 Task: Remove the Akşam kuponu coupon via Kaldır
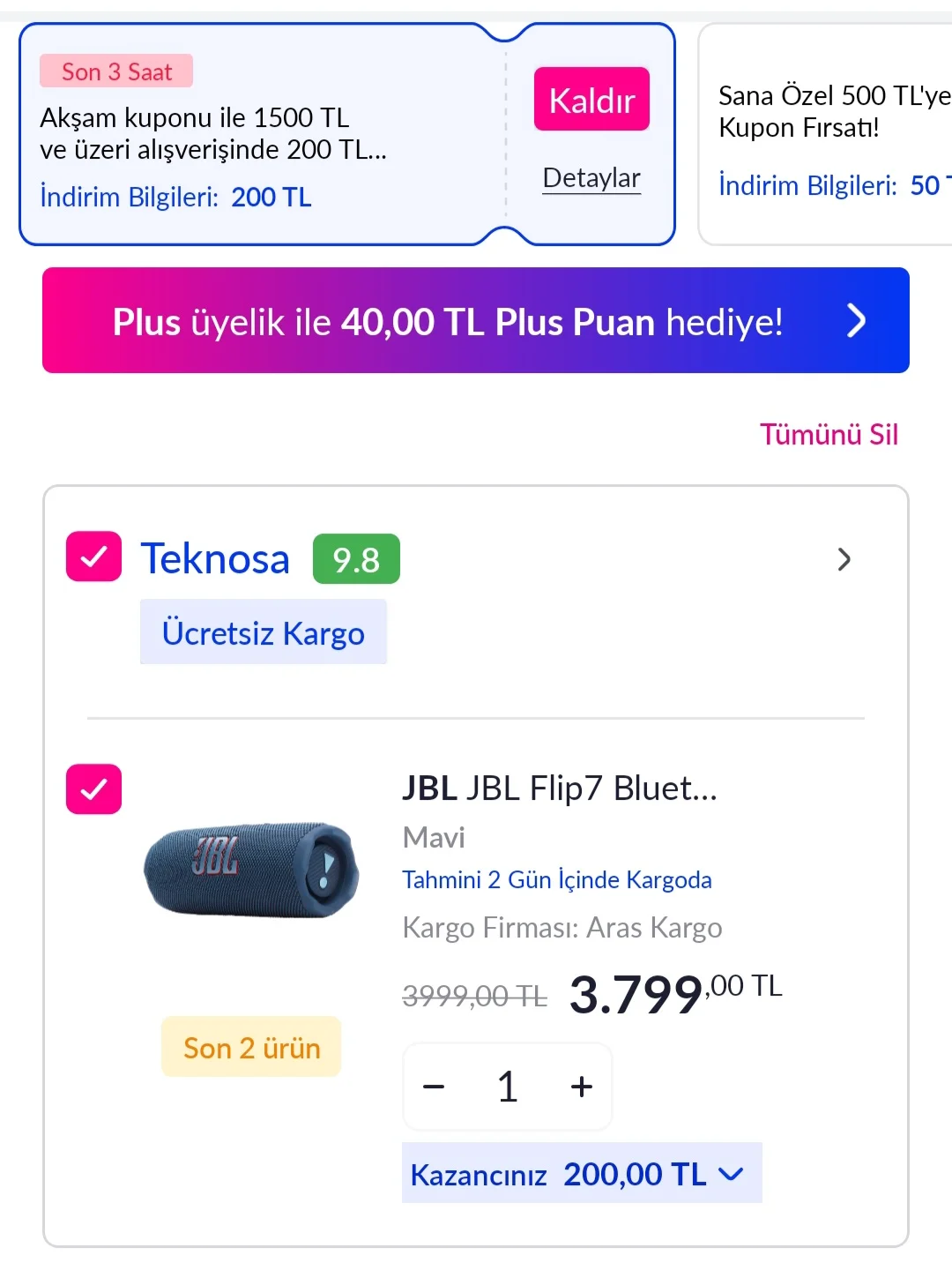pyautogui.click(x=591, y=100)
